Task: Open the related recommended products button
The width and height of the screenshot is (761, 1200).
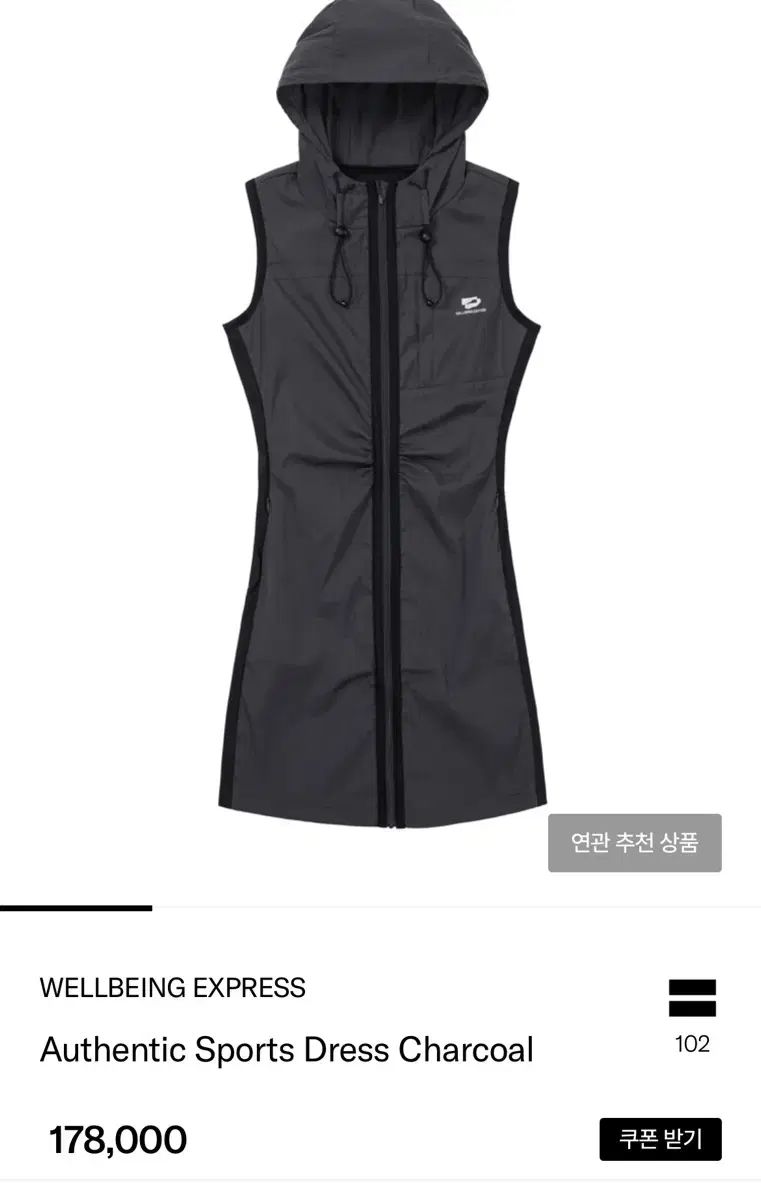Action: [634, 842]
